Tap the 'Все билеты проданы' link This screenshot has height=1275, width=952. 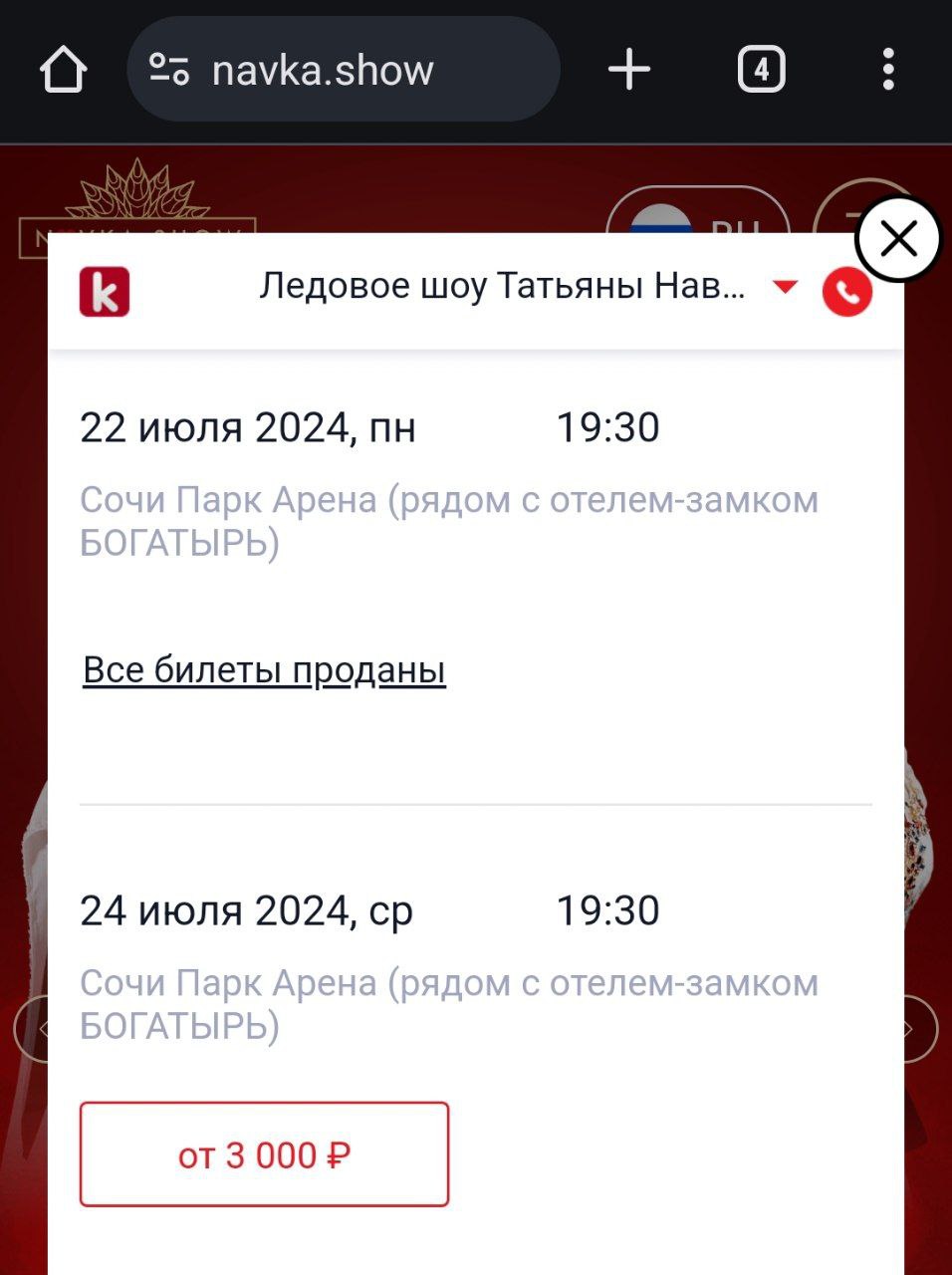click(x=264, y=670)
